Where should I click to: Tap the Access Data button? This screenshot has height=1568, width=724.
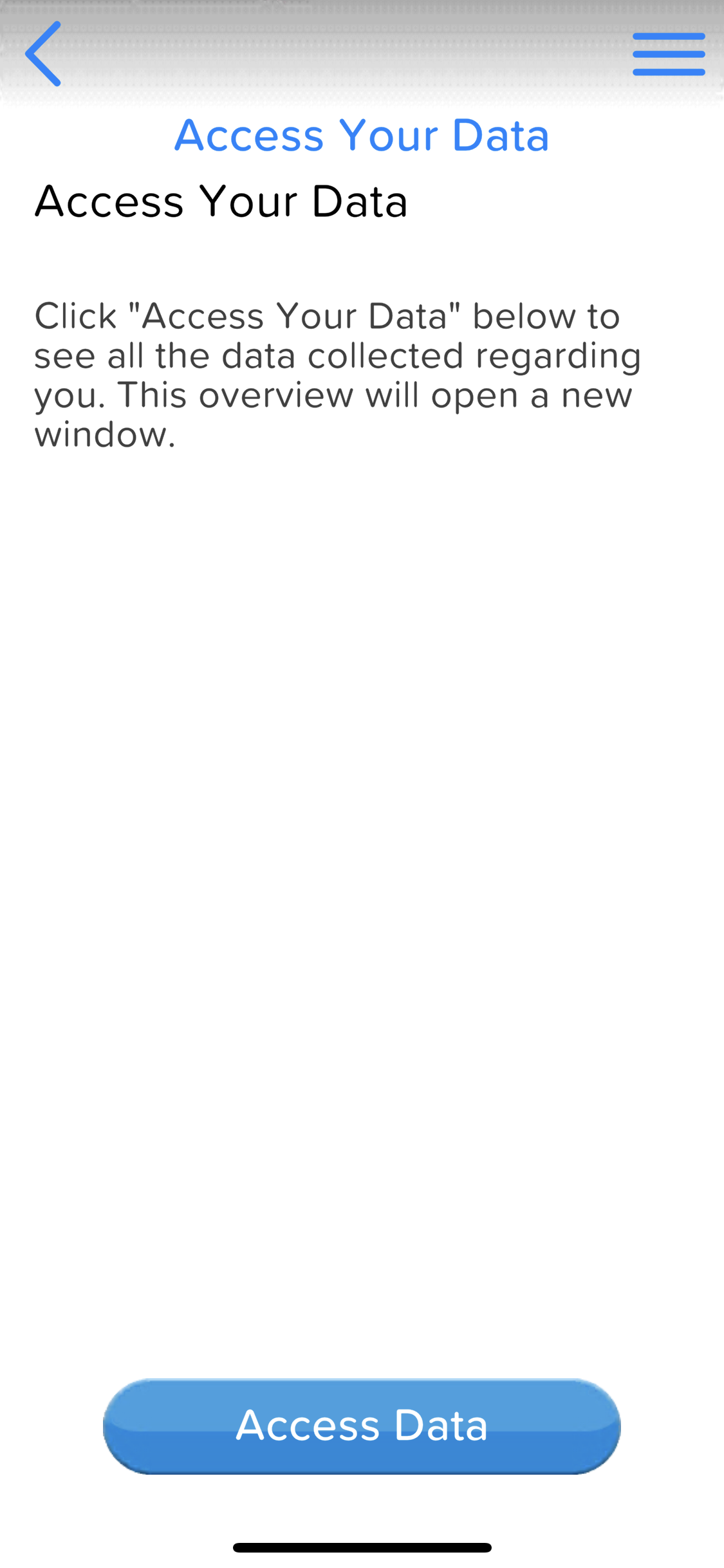[362, 1426]
